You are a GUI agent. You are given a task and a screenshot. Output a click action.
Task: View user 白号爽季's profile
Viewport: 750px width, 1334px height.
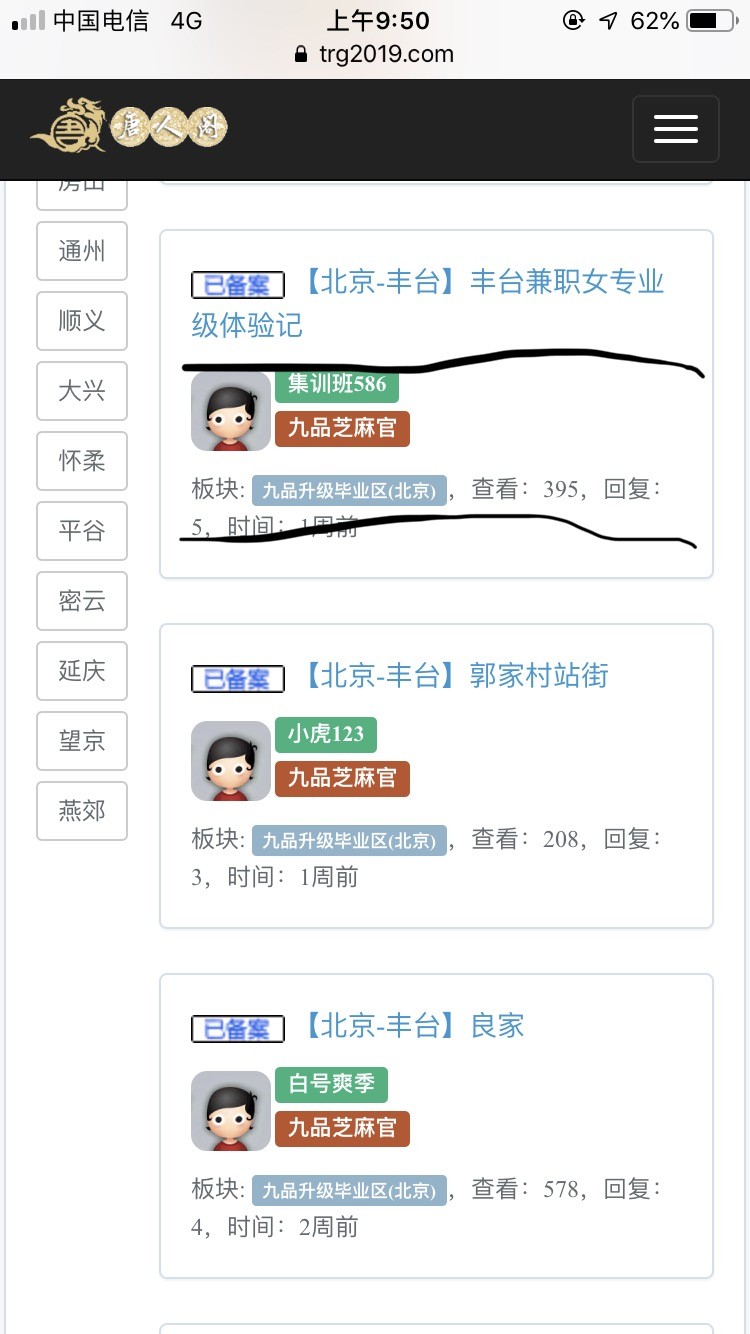pos(331,1084)
